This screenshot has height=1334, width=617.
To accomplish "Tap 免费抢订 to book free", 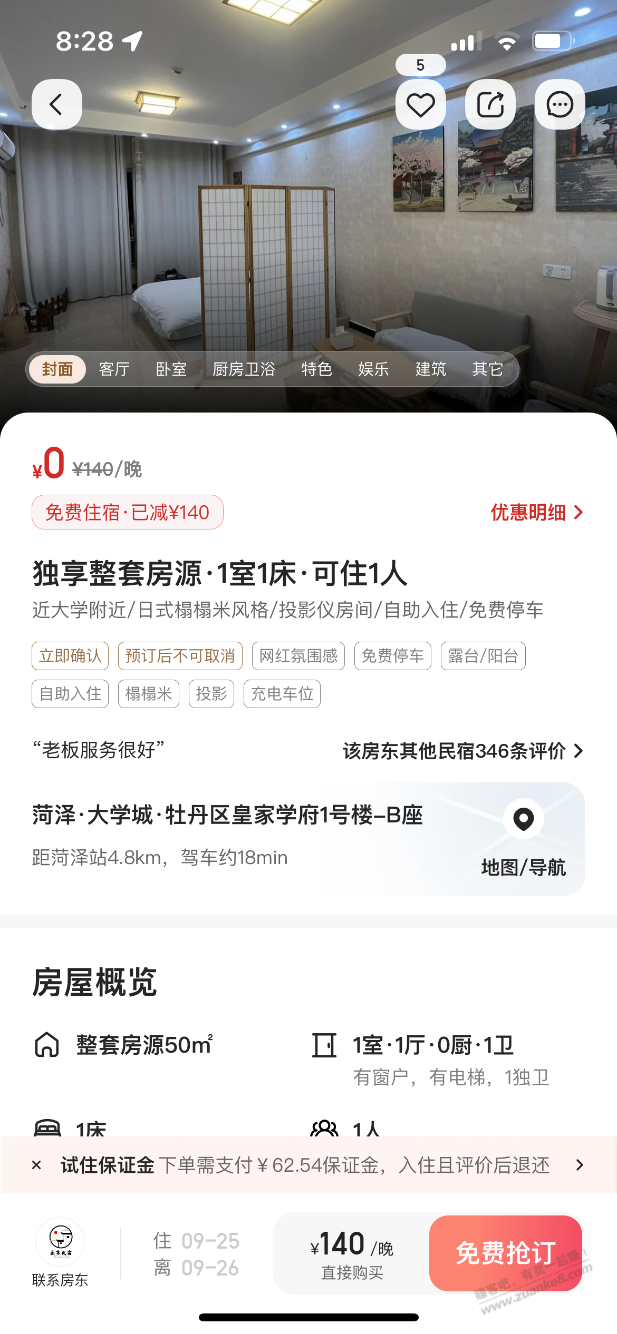I will (x=505, y=1254).
